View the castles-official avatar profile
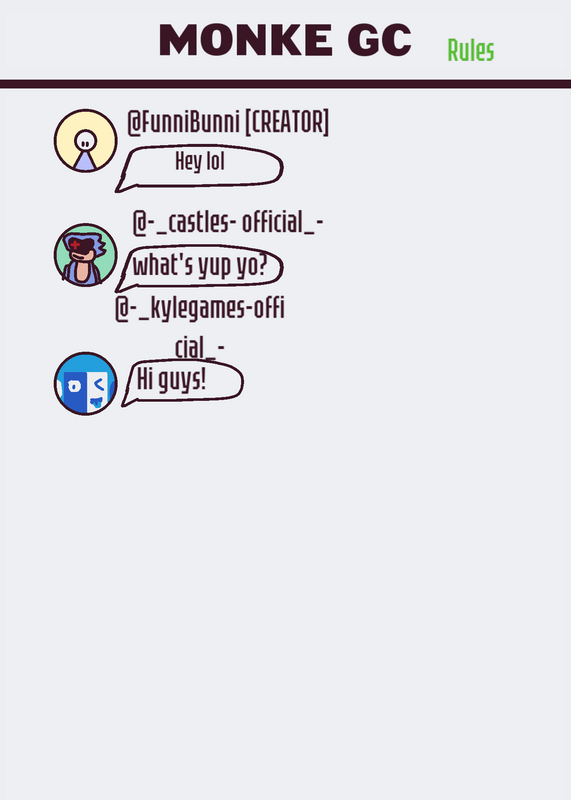 (86, 255)
